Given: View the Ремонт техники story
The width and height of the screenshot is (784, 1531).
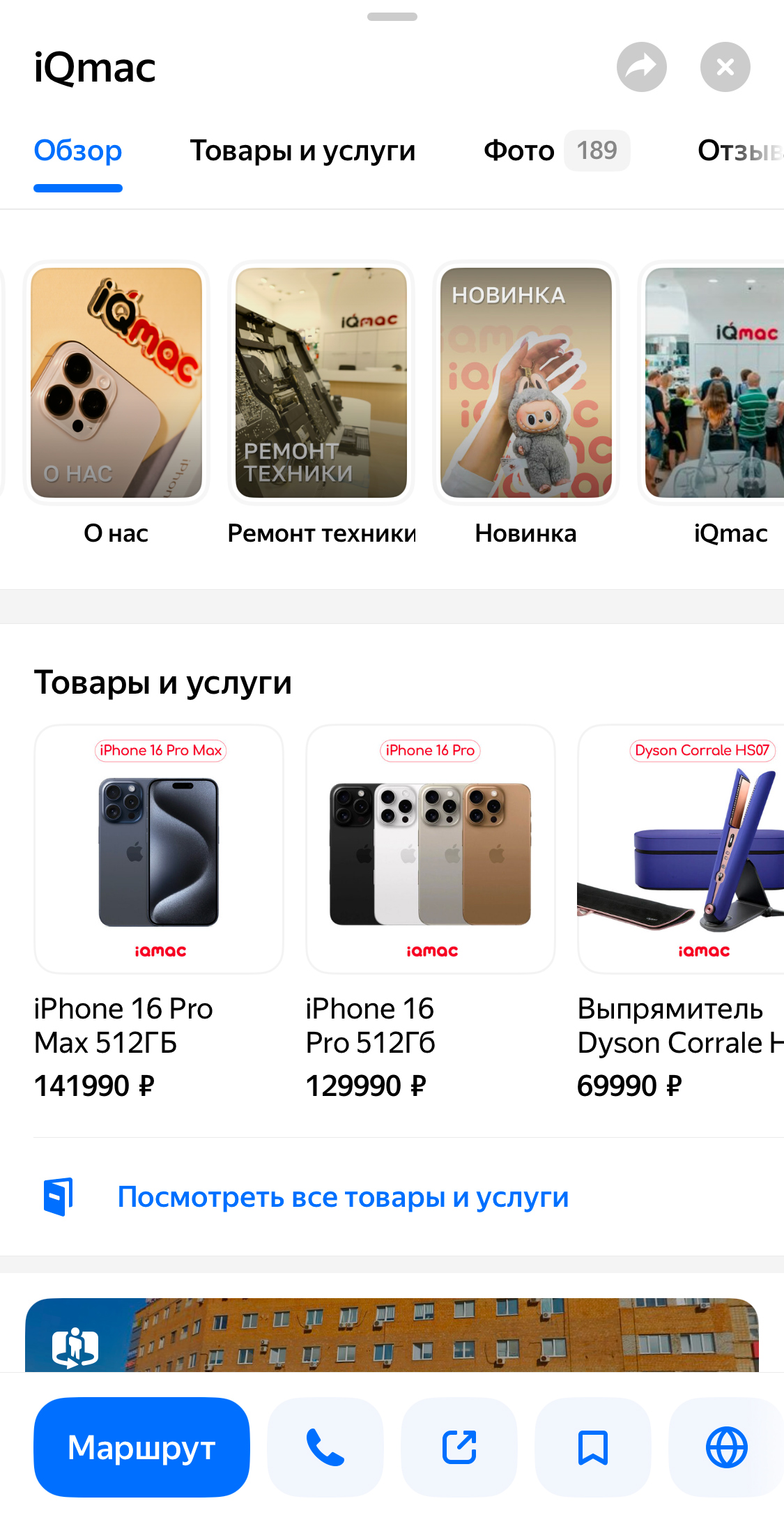Looking at the screenshot, I should 321,383.
